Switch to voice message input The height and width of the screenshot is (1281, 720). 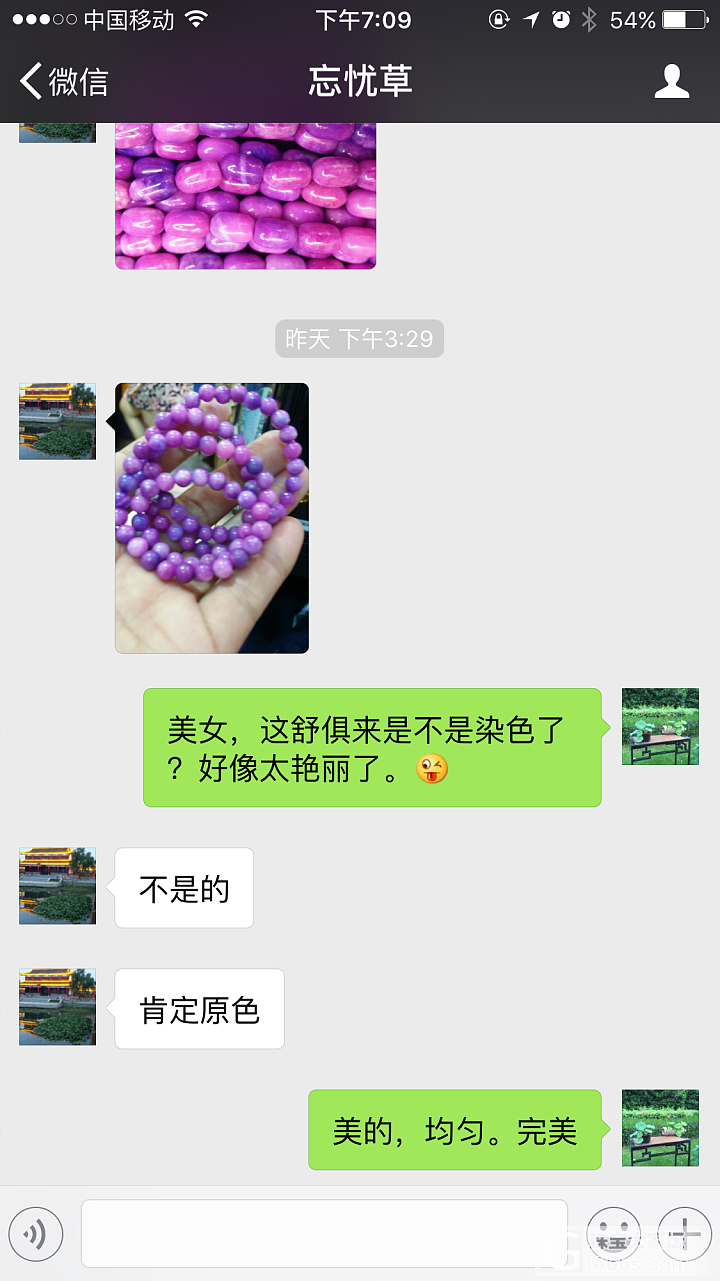36,1235
